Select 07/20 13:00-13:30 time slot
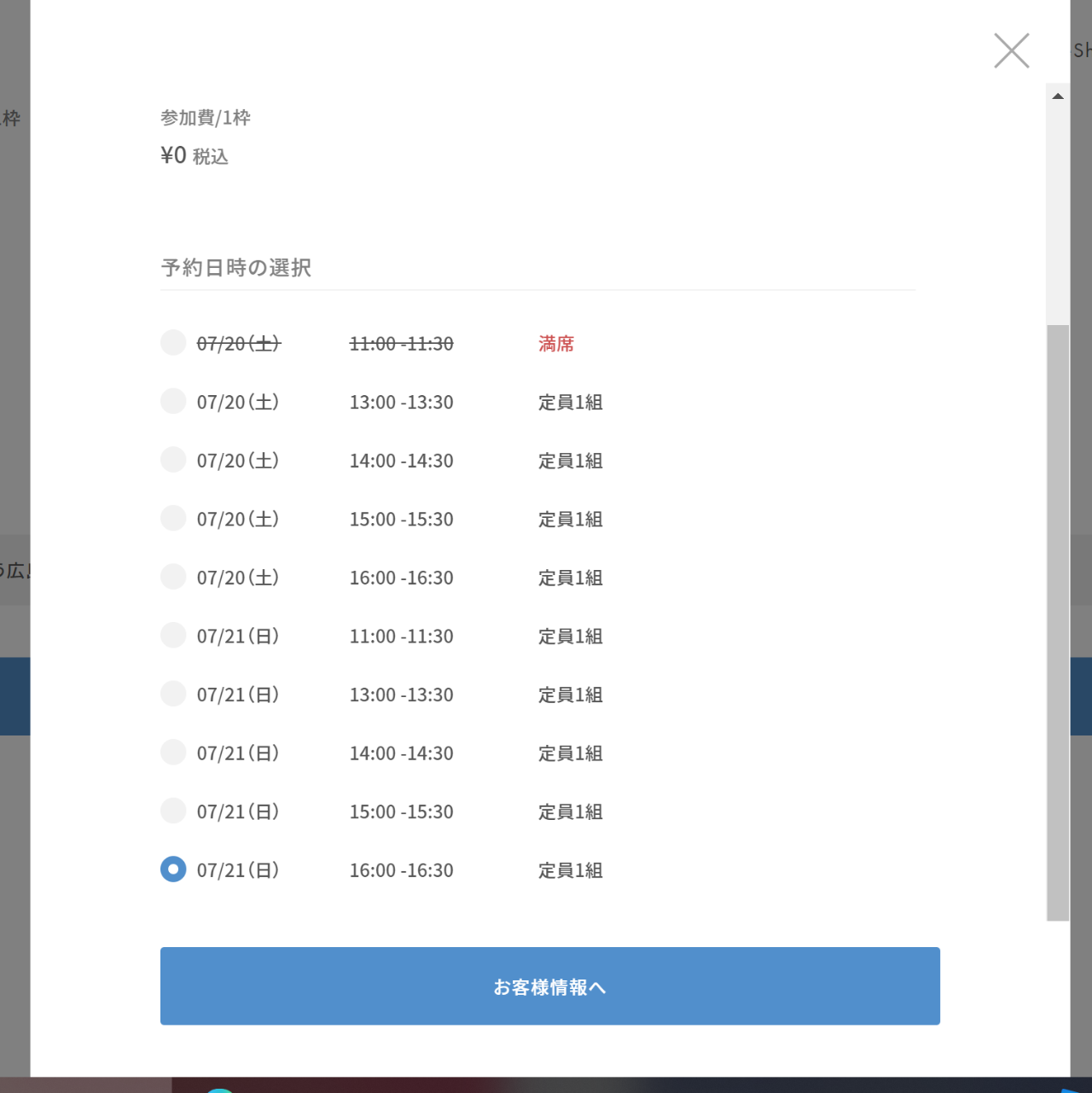This screenshot has width=1092, height=1093. click(x=173, y=401)
